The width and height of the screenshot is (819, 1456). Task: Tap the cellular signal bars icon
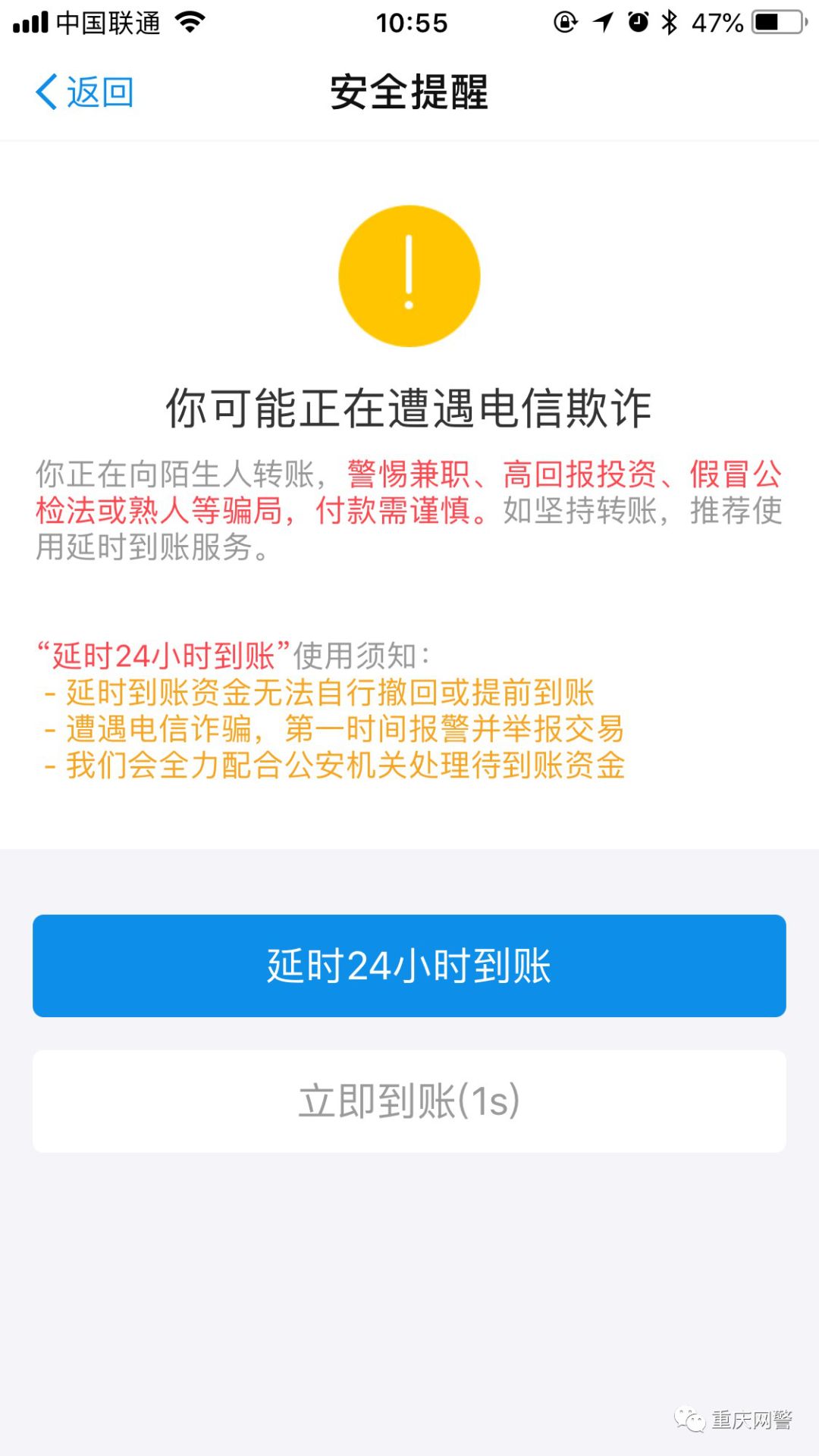[x=32, y=23]
